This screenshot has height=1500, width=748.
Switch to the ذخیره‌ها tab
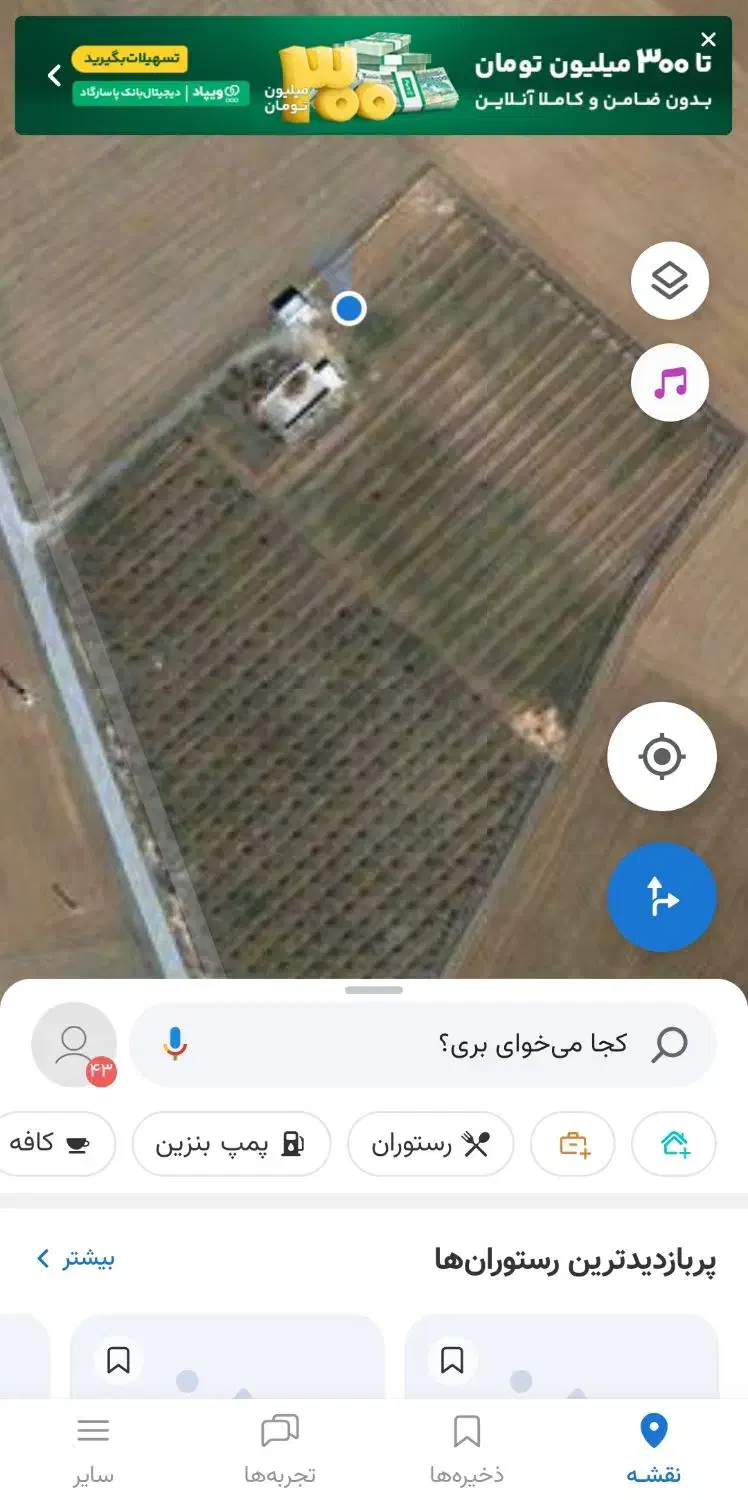pyautogui.click(x=466, y=1448)
